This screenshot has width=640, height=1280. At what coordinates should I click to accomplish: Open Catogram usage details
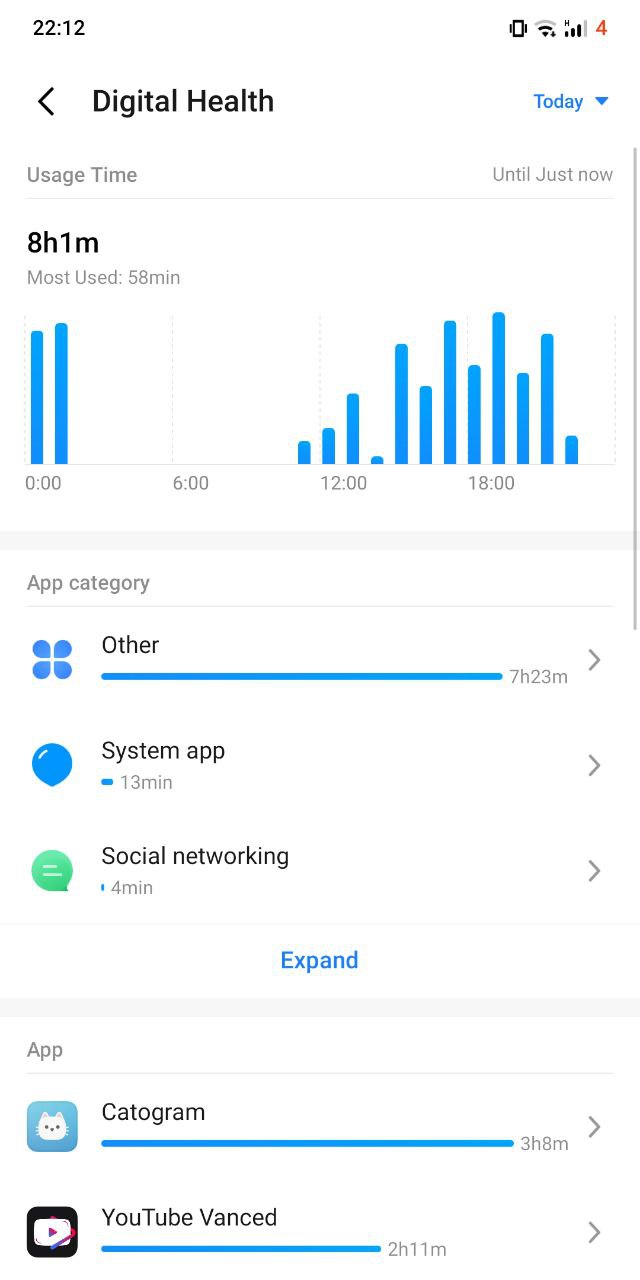click(320, 1127)
